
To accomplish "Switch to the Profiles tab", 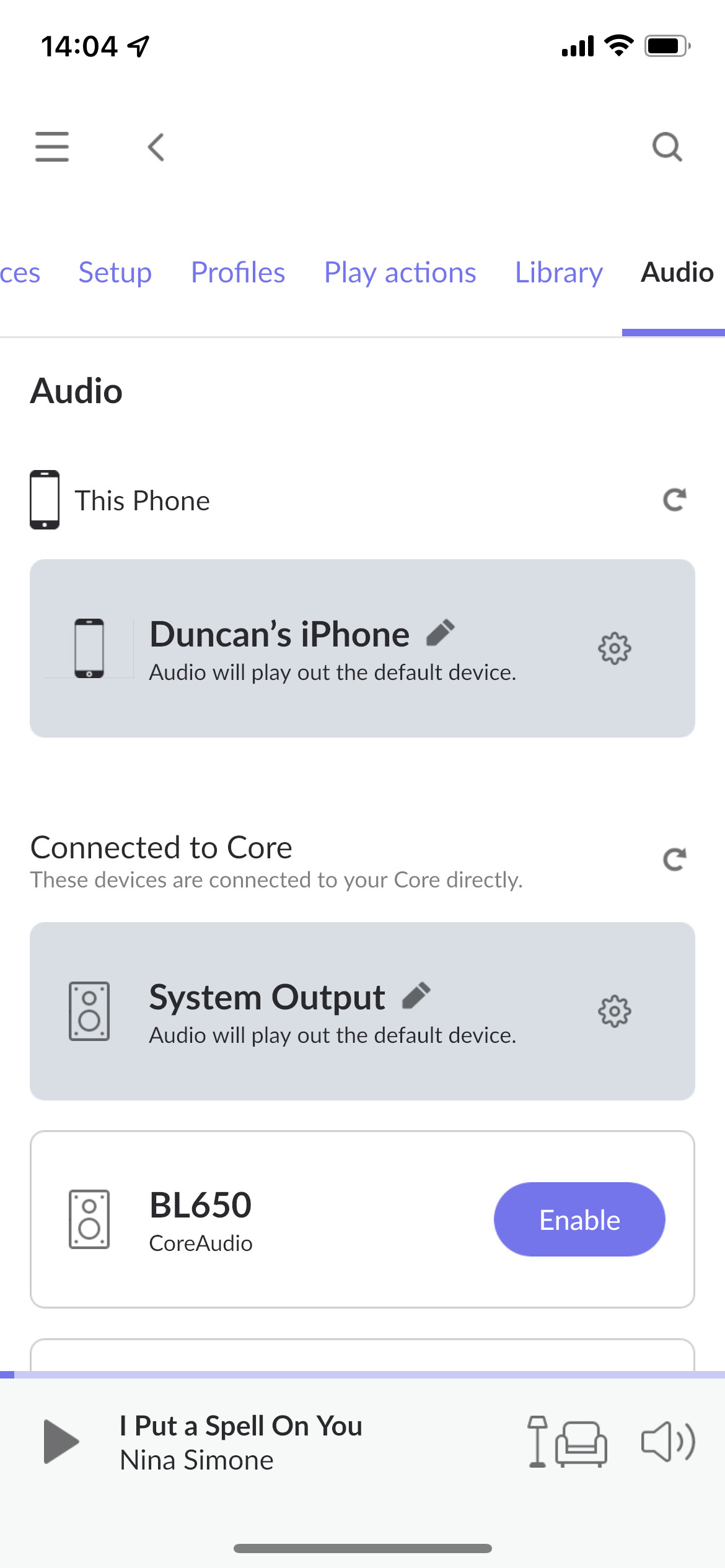I will click(x=238, y=272).
